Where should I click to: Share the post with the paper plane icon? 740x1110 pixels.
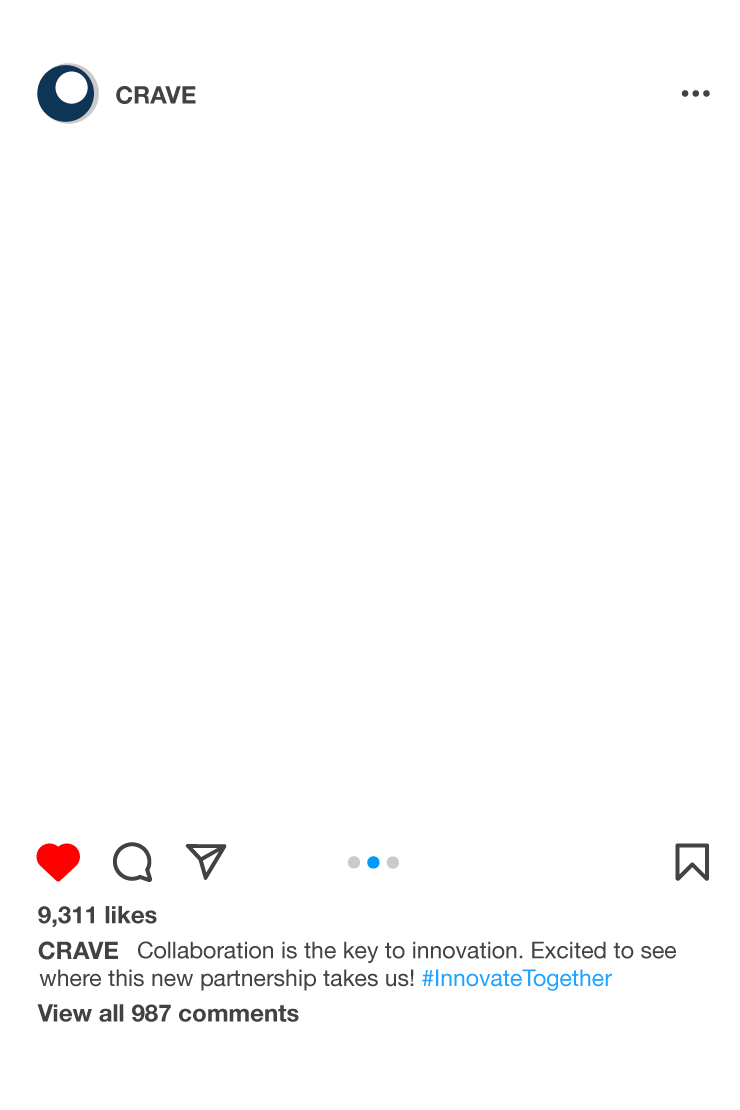click(x=206, y=861)
